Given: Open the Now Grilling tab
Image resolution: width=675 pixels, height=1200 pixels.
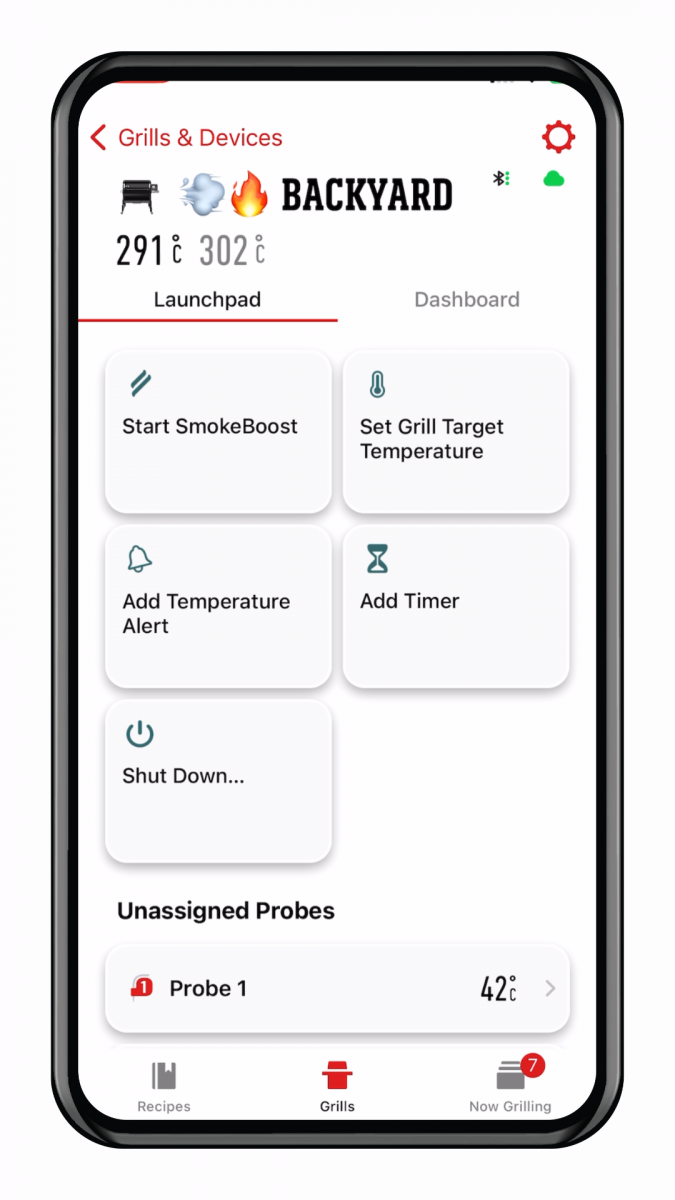Looking at the screenshot, I should pos(510,1088).
